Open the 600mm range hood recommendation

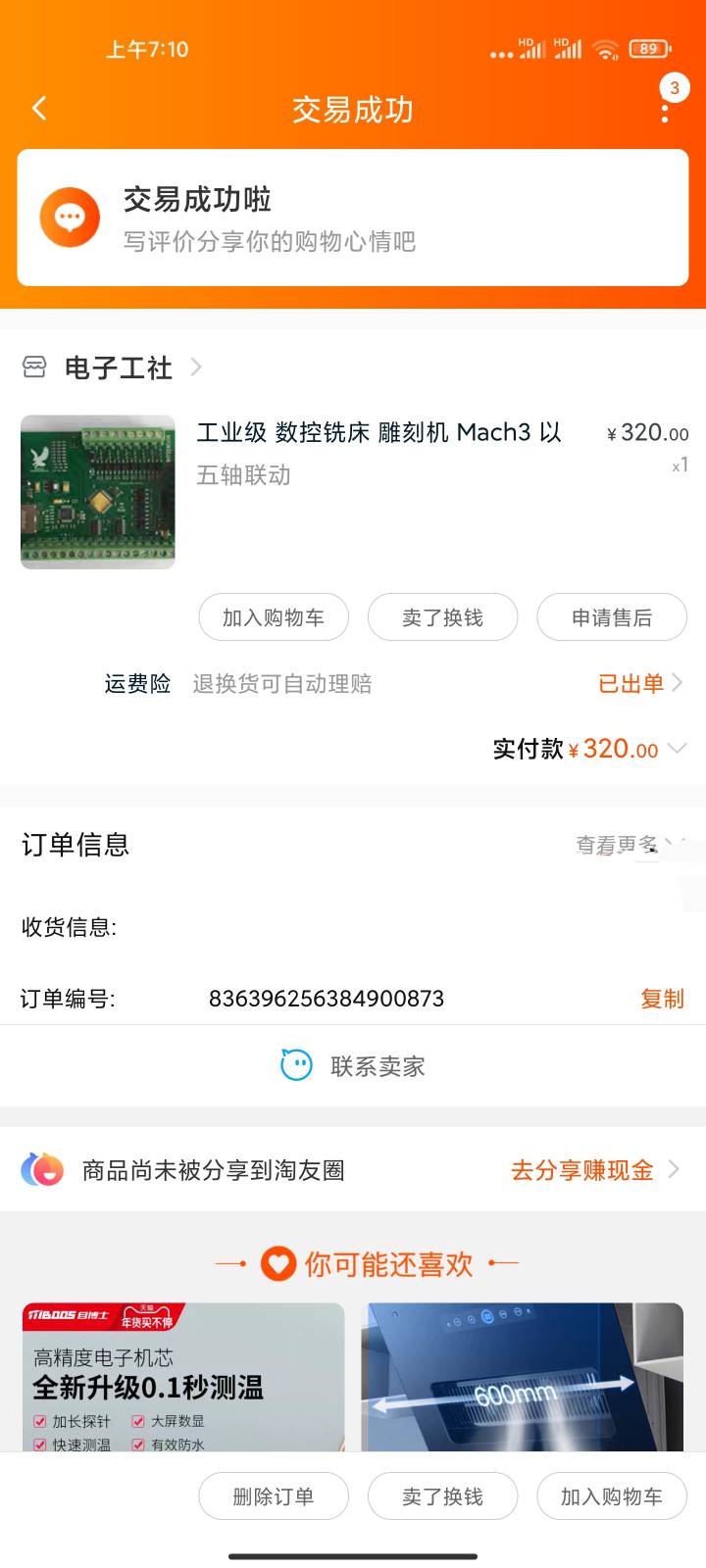click(x=522, y=1377)
